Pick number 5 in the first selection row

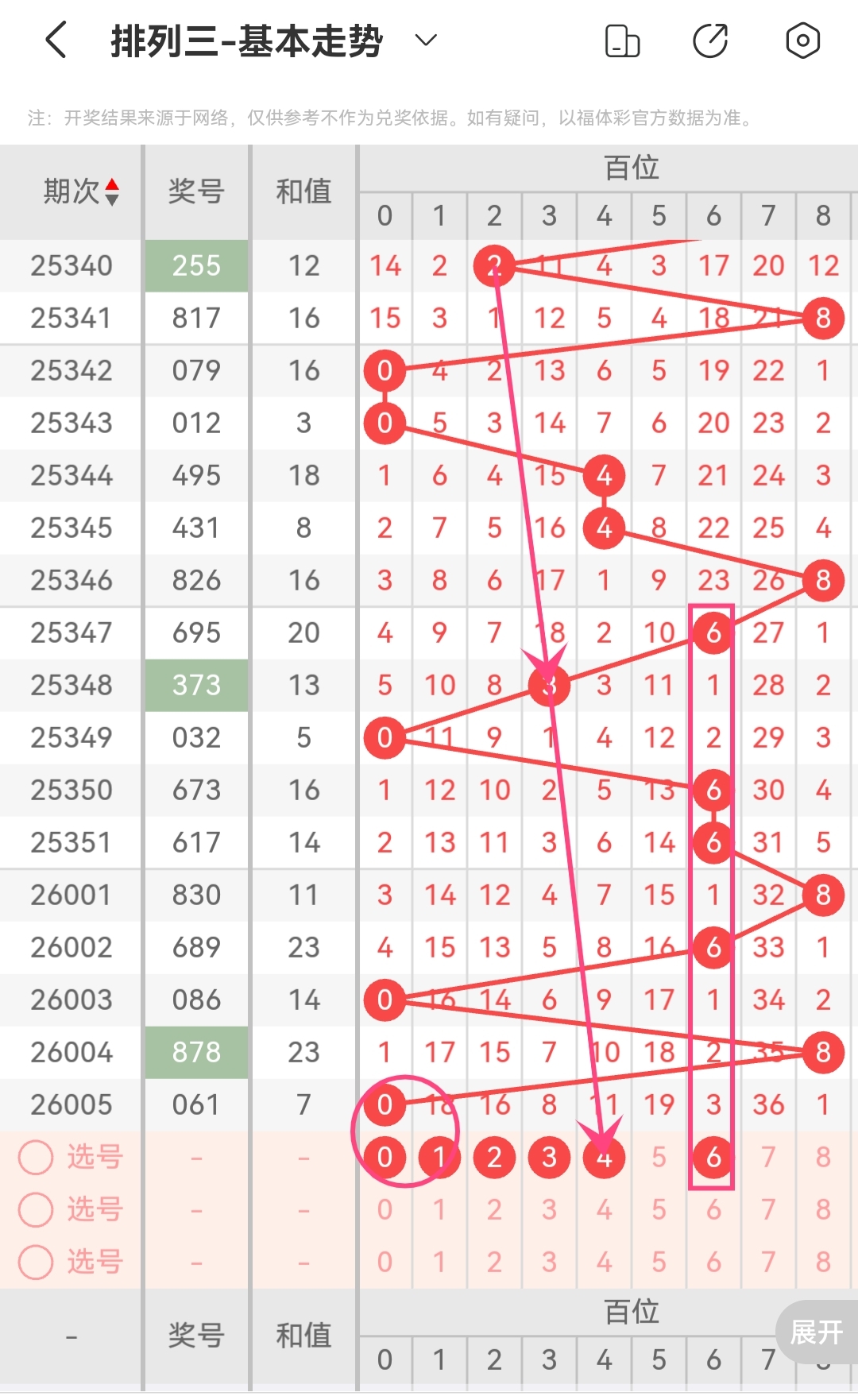coord(659,1157)
